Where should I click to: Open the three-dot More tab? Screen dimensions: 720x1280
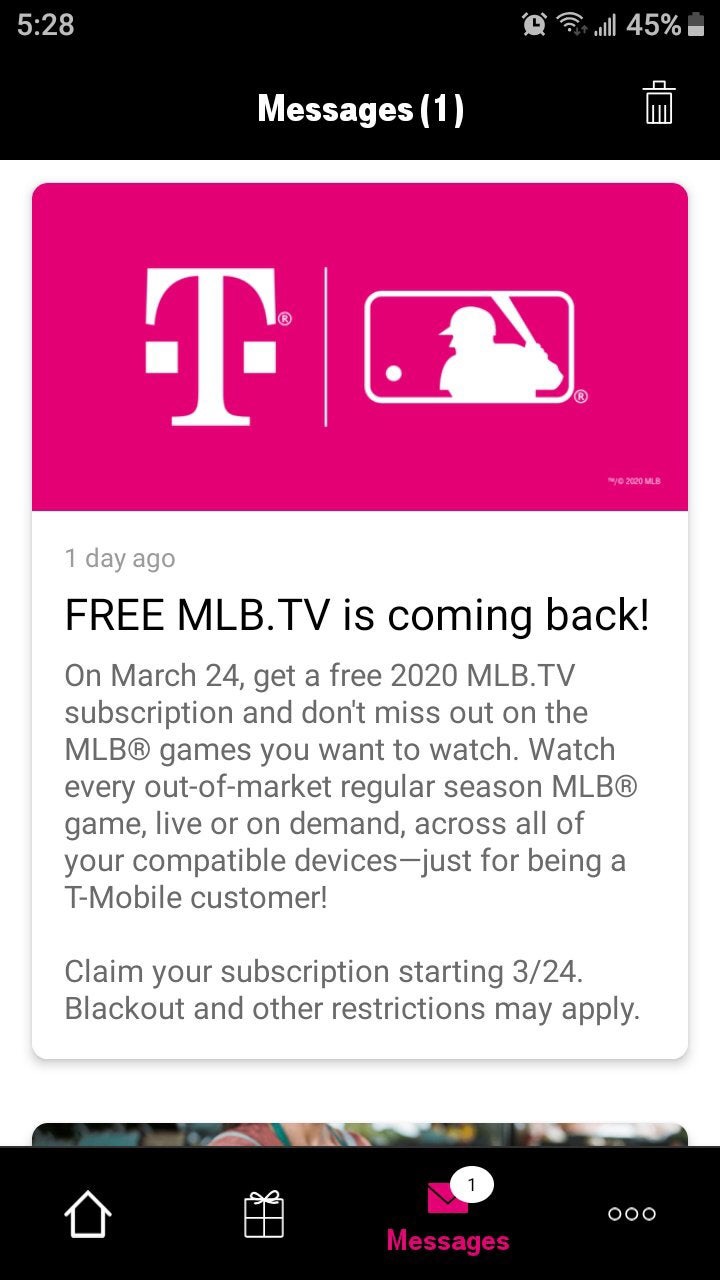[632, 1214]
